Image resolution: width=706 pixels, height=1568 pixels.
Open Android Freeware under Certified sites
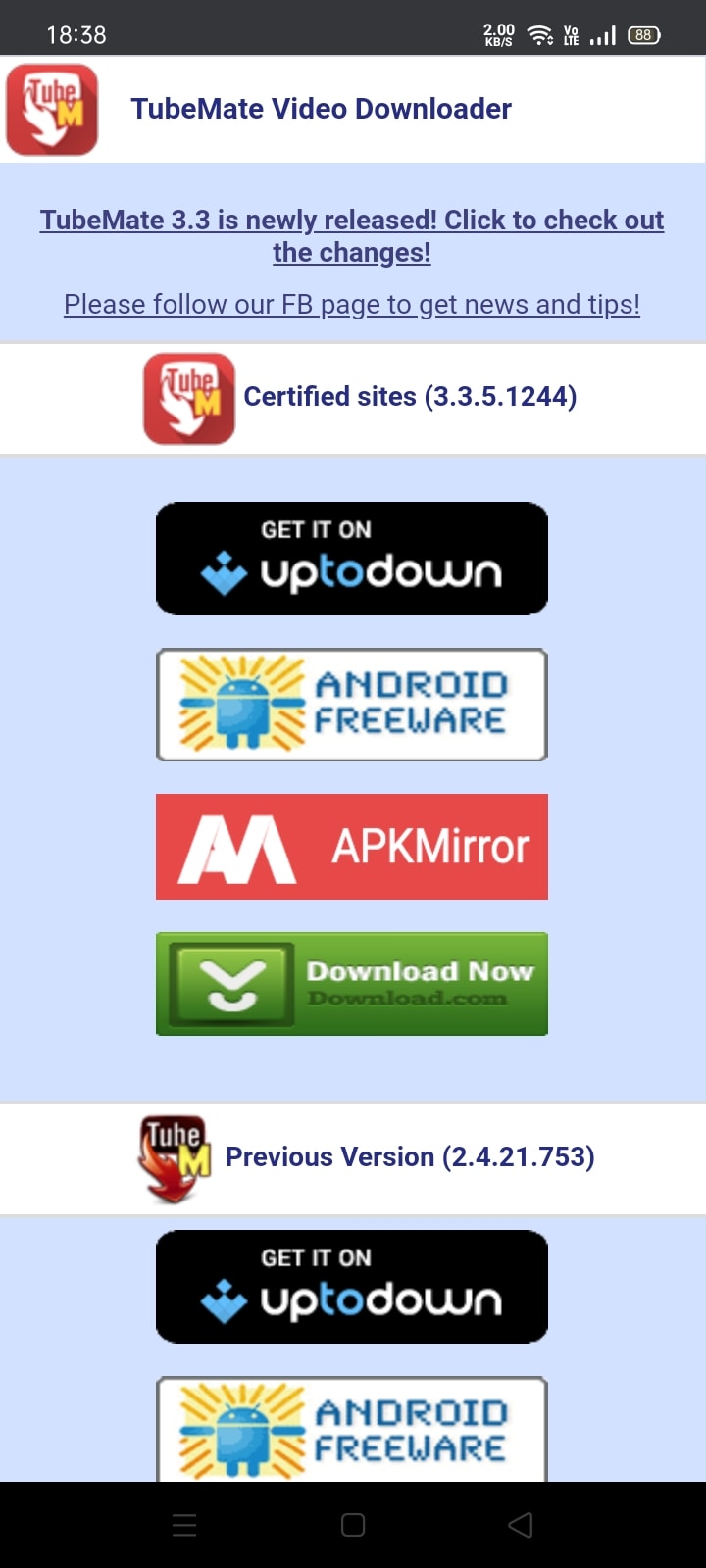click(x=351, y=704)
